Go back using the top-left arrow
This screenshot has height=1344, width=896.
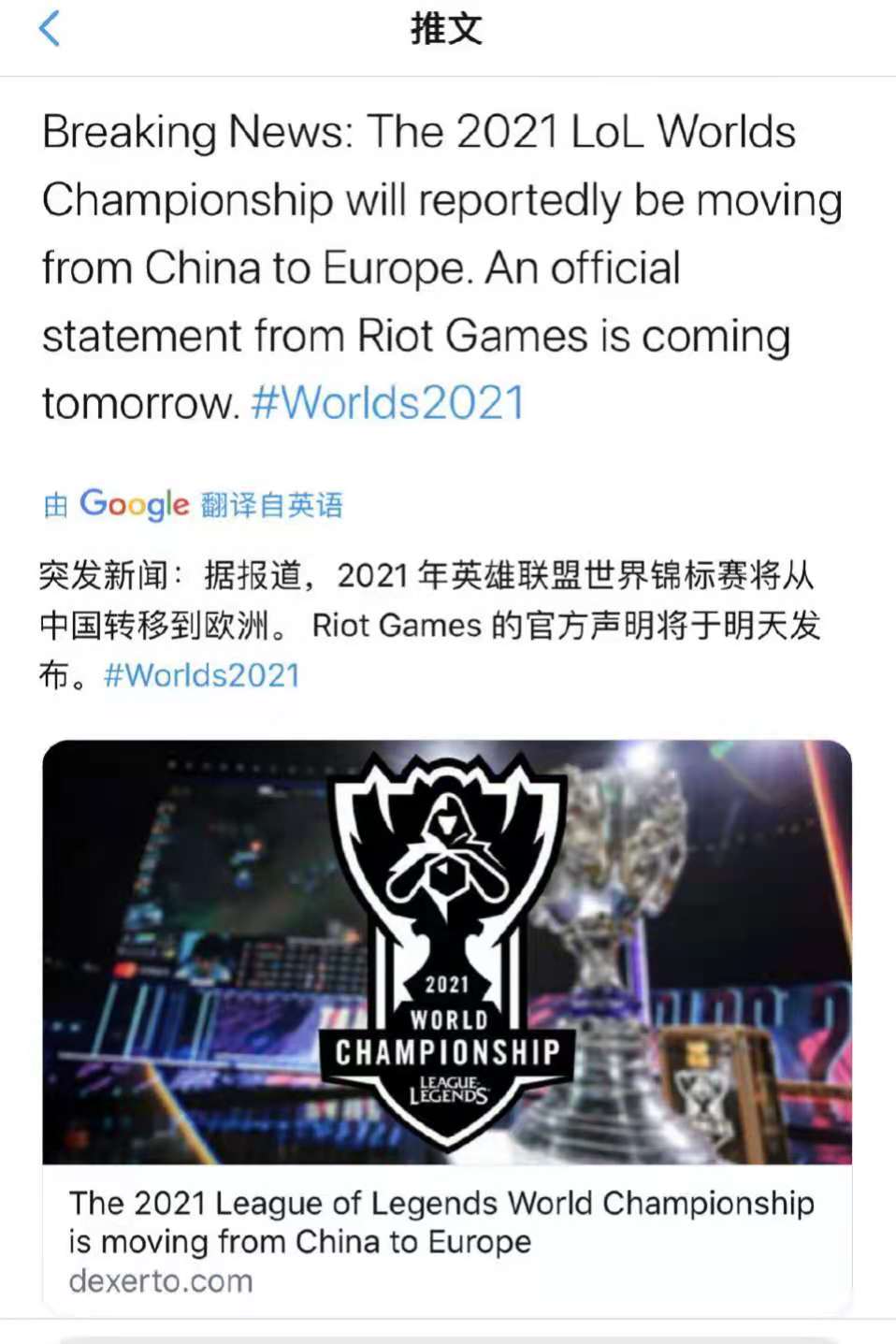[50, 29]
